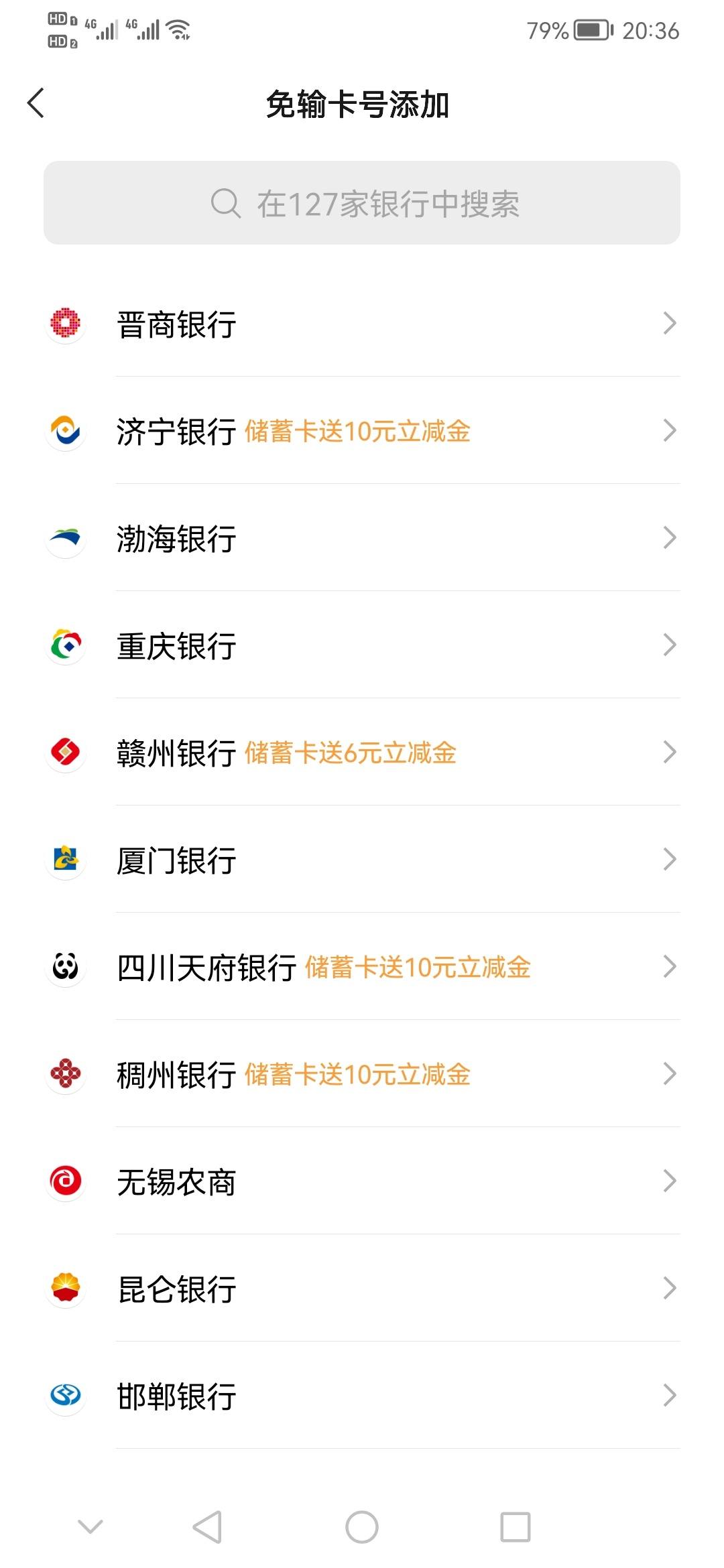
Task: Open 重庆银行 entry
Action: tap(362, 645)
